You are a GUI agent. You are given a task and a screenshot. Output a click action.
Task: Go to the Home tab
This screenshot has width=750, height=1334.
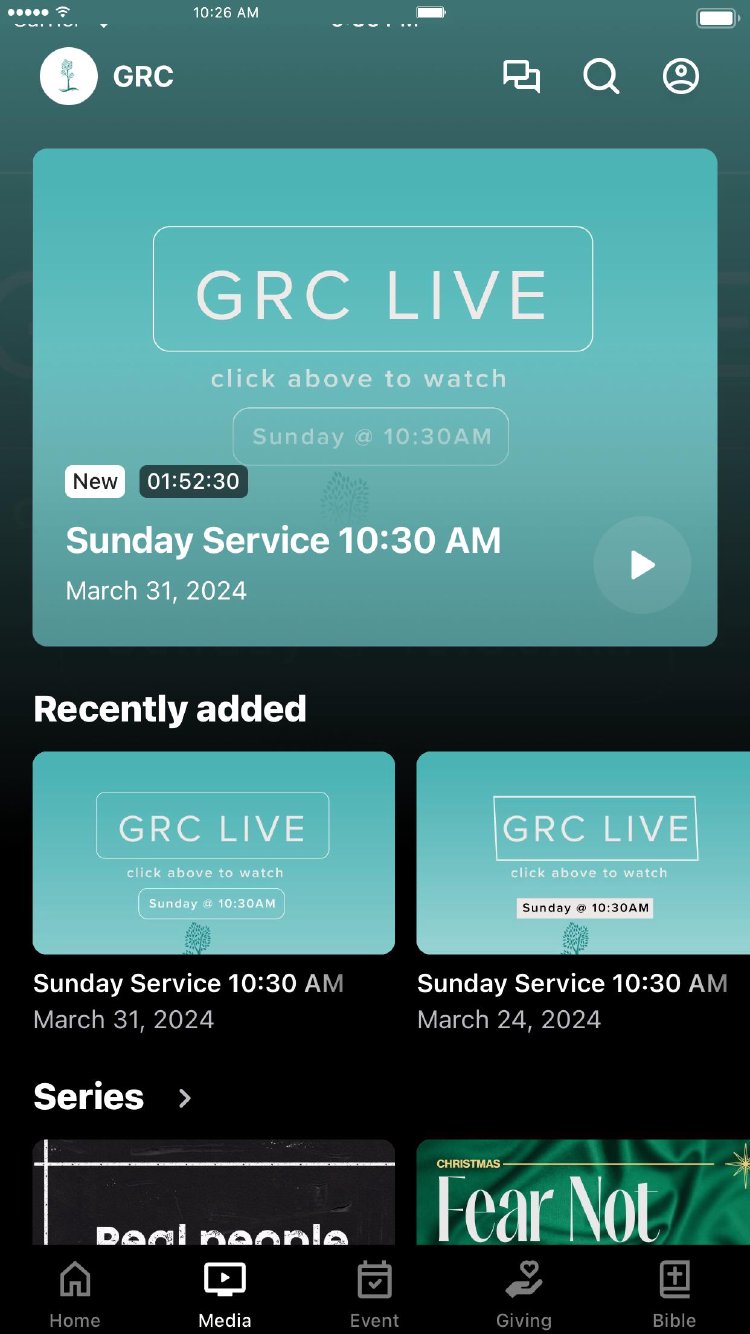click(75, 1293)
